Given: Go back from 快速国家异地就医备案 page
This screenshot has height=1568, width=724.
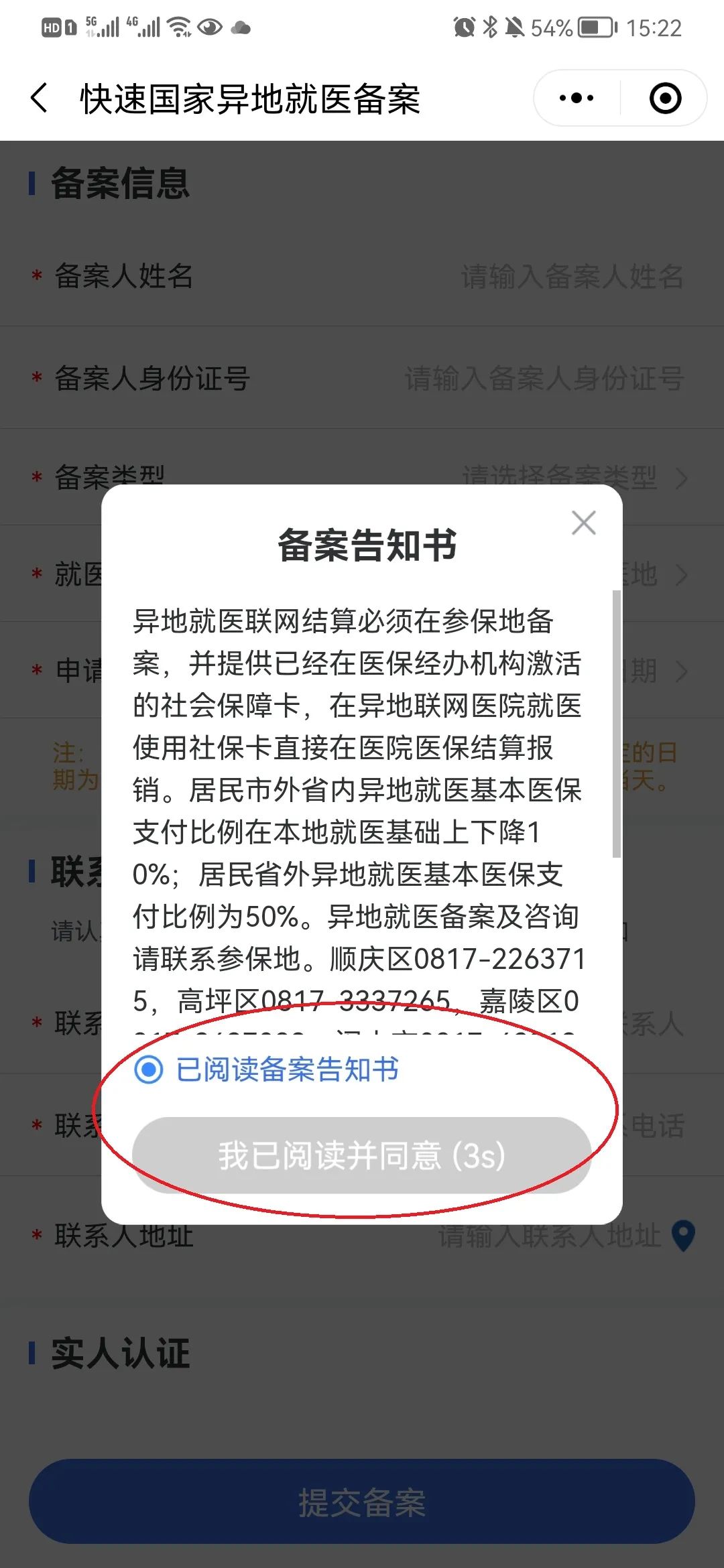Looking at the screenshot, I should coord(40,99).
